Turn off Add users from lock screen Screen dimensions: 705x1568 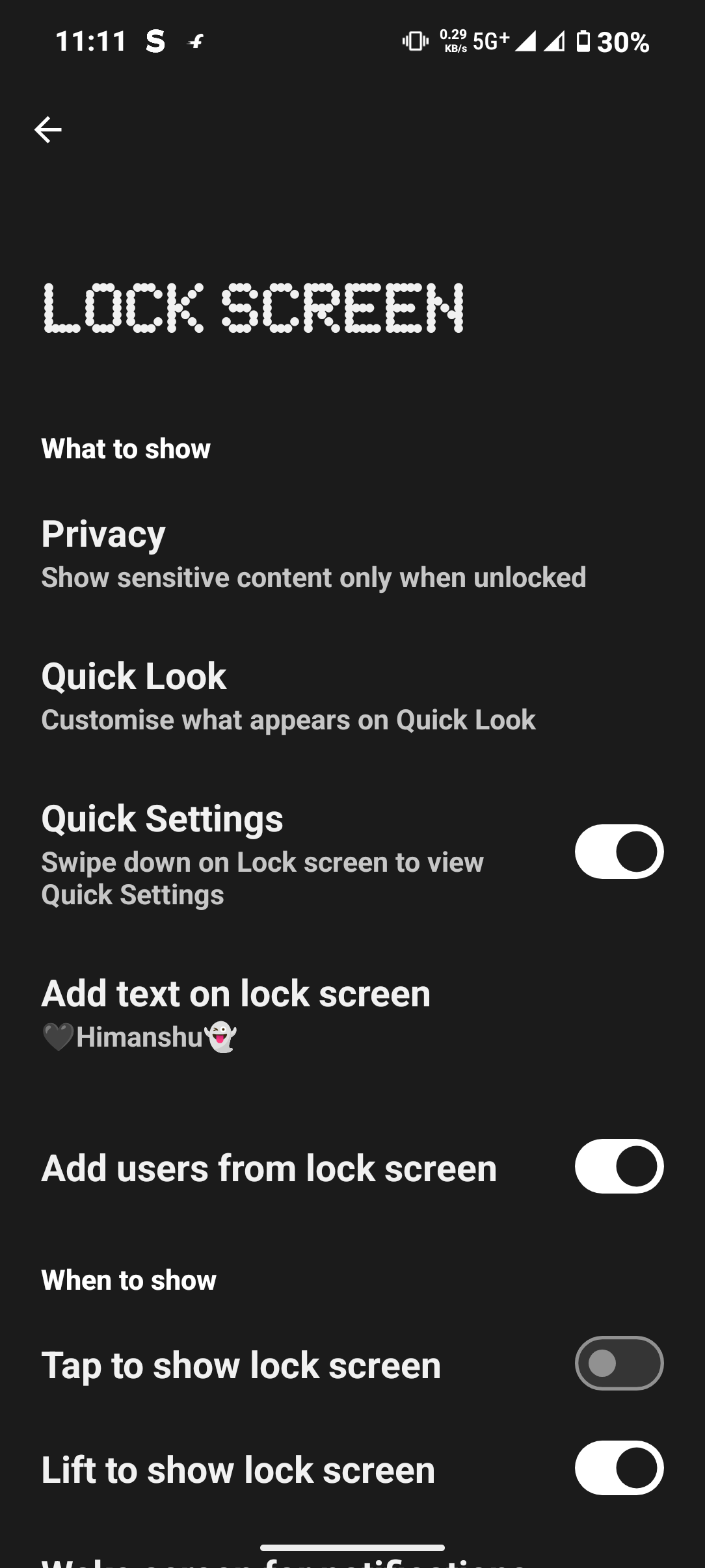click(618, 1167)
